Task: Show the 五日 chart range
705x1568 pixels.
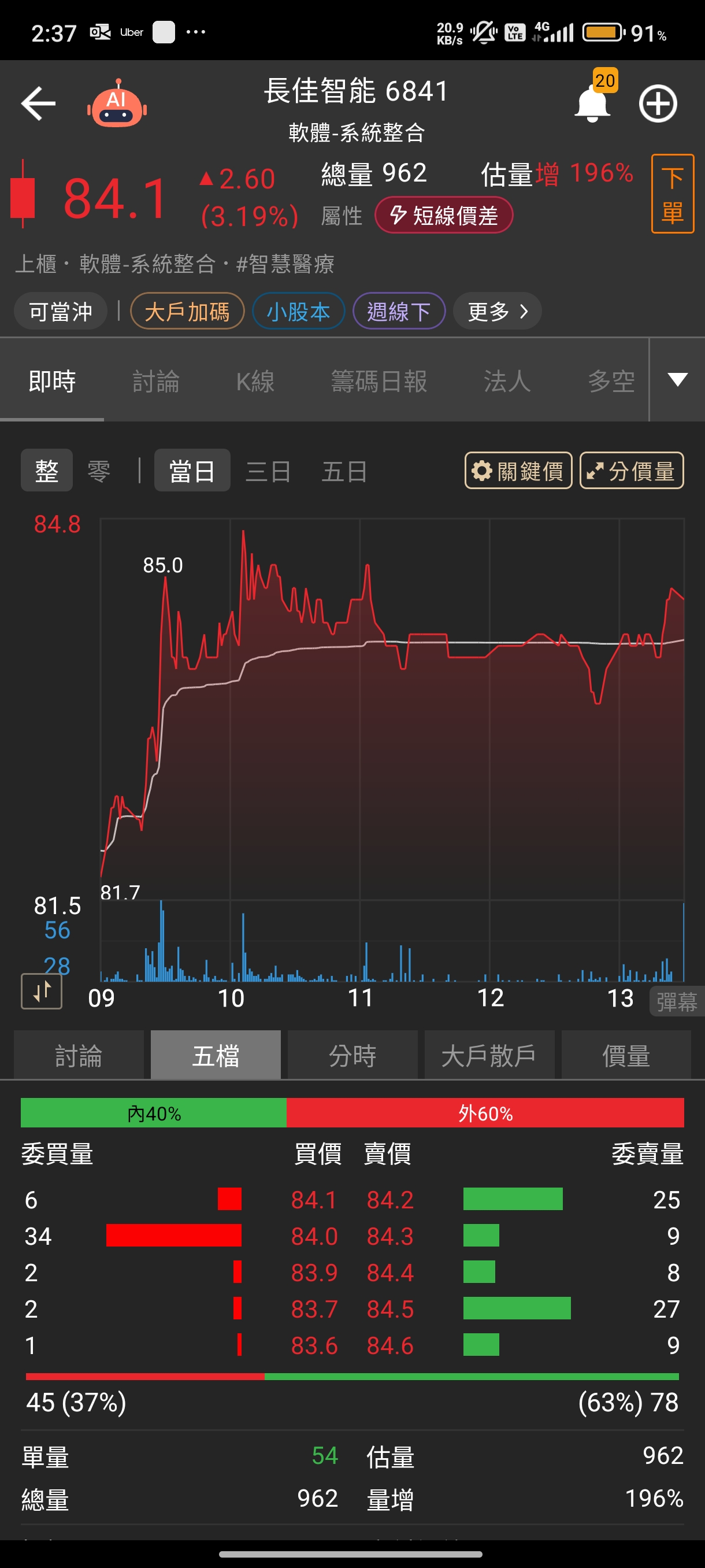Action: (344, 471)
